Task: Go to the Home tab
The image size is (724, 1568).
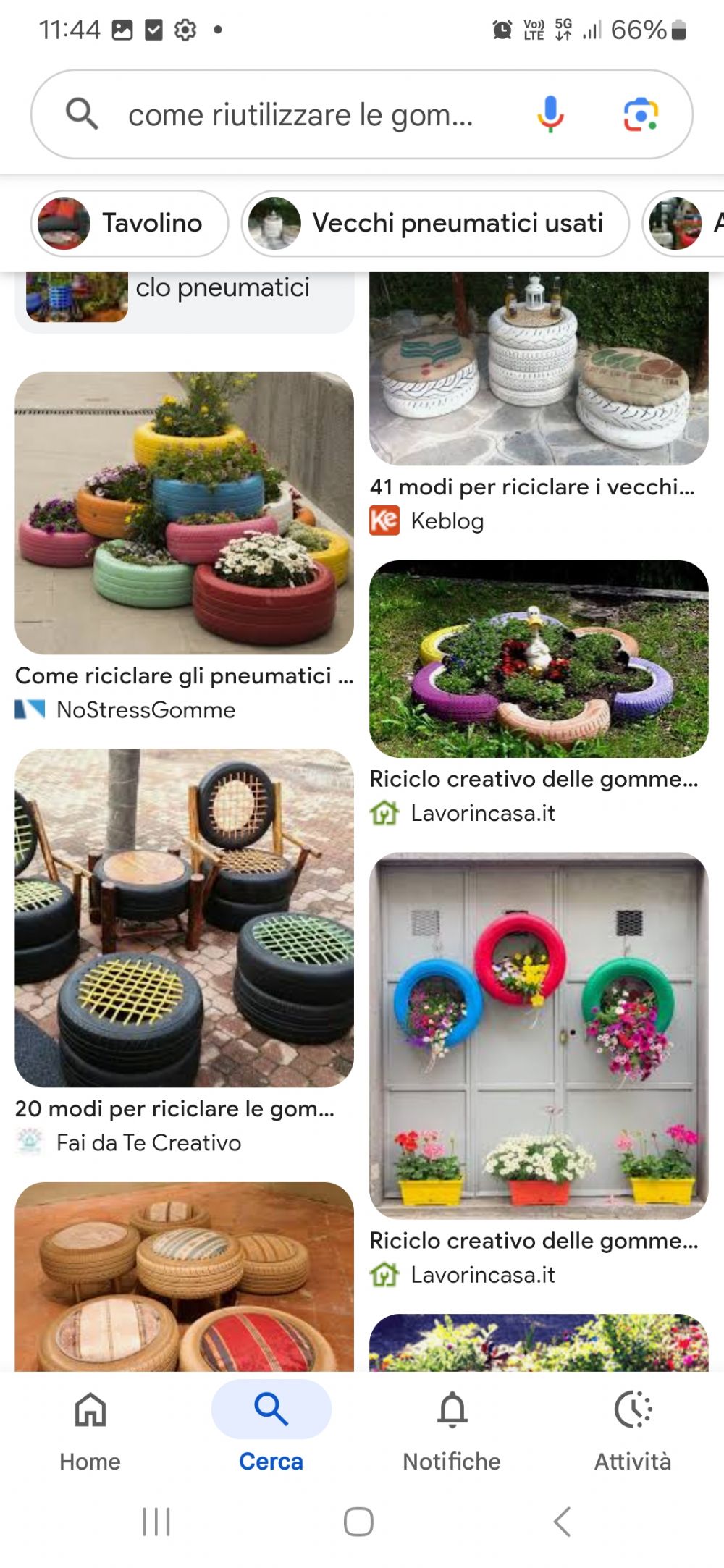Action: coord(90,1430)
